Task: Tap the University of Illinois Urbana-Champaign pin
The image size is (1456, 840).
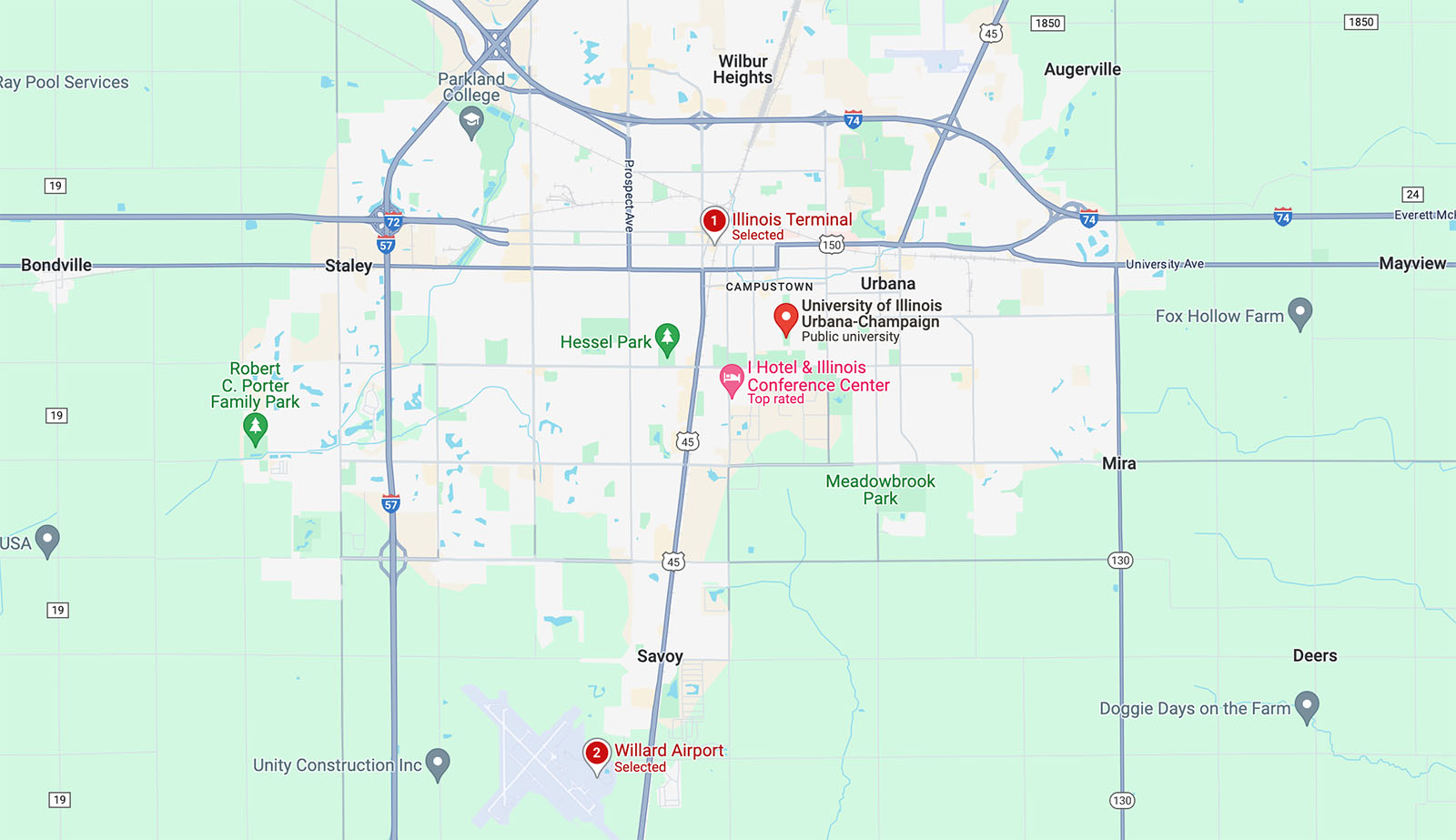Action: tap(785, 319)
